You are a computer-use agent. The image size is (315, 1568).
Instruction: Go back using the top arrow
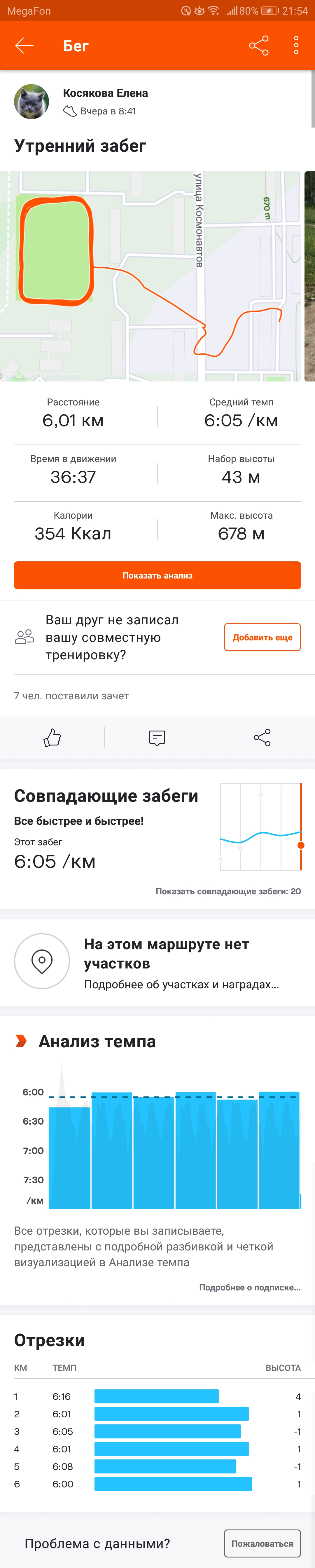(24, 46)
